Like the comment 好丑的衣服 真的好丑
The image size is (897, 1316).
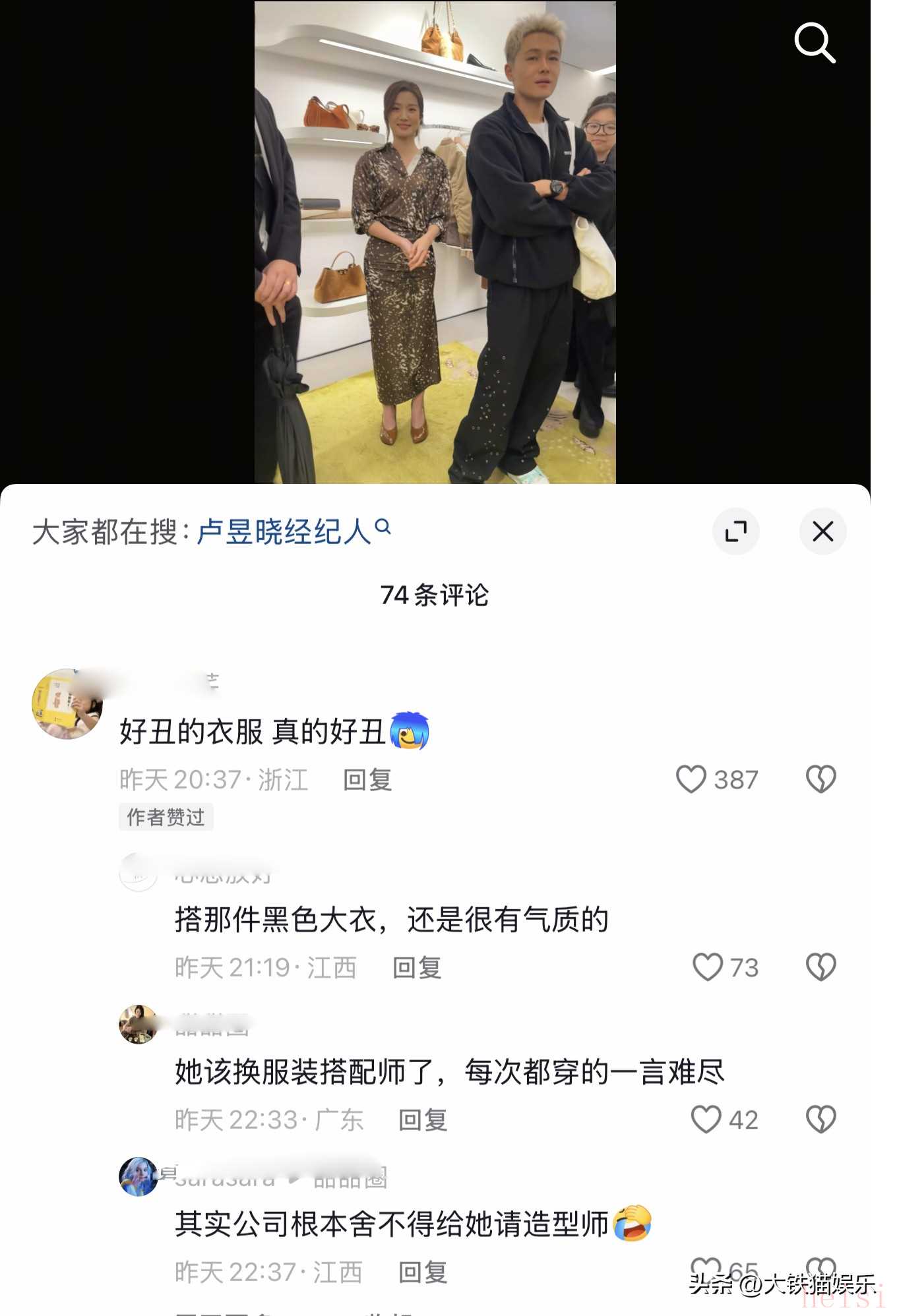[x=691, y=779]
